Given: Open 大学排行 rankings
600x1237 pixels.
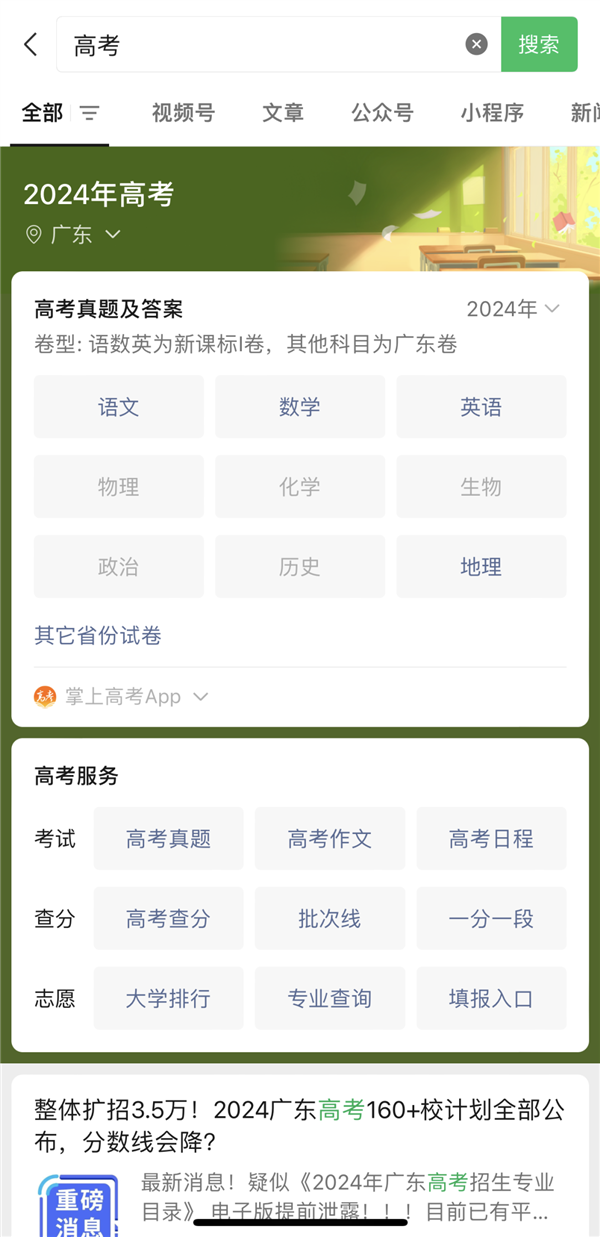Looking at the screenshot, I should (x=168, y=999).
